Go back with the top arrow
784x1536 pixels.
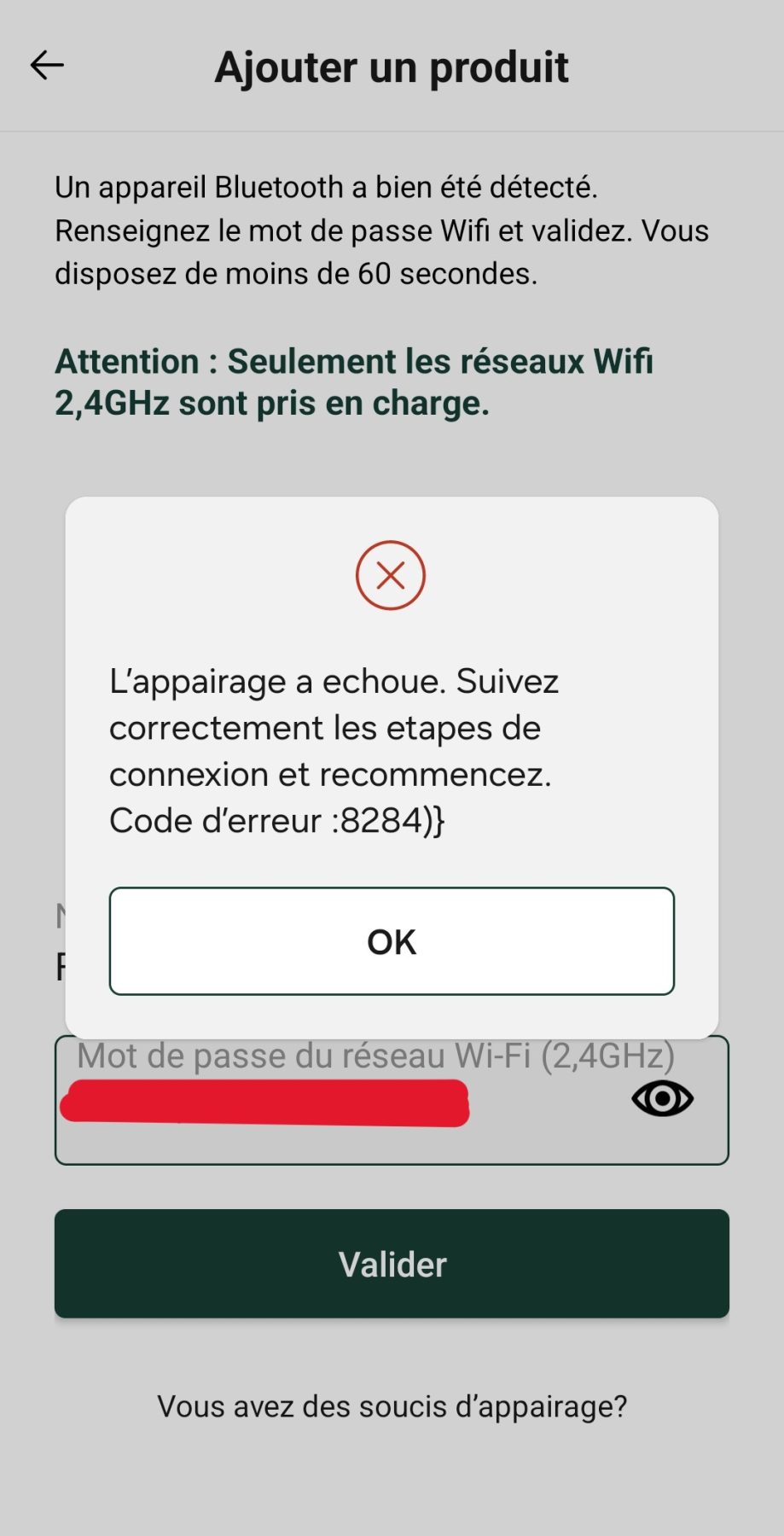pos(47,65)
